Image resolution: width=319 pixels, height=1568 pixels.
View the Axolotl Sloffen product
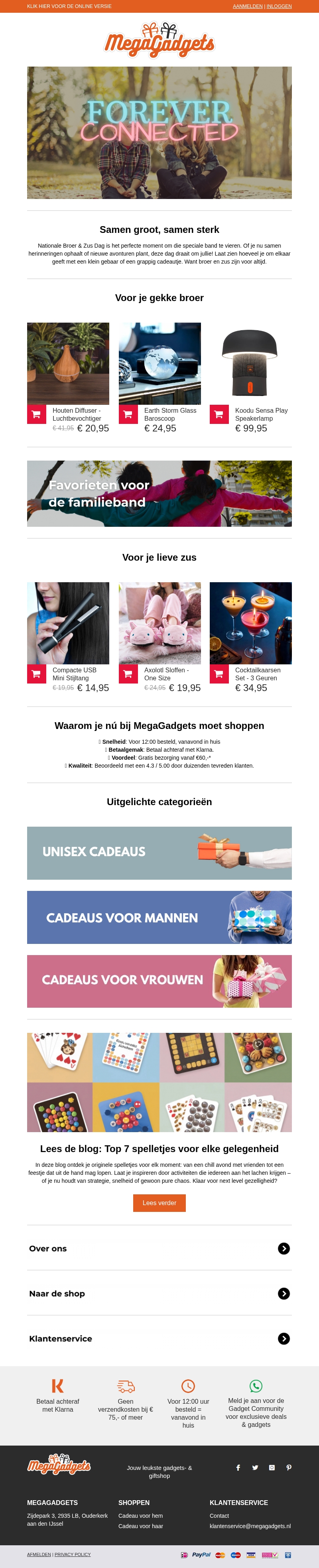[x=159, y=623]
